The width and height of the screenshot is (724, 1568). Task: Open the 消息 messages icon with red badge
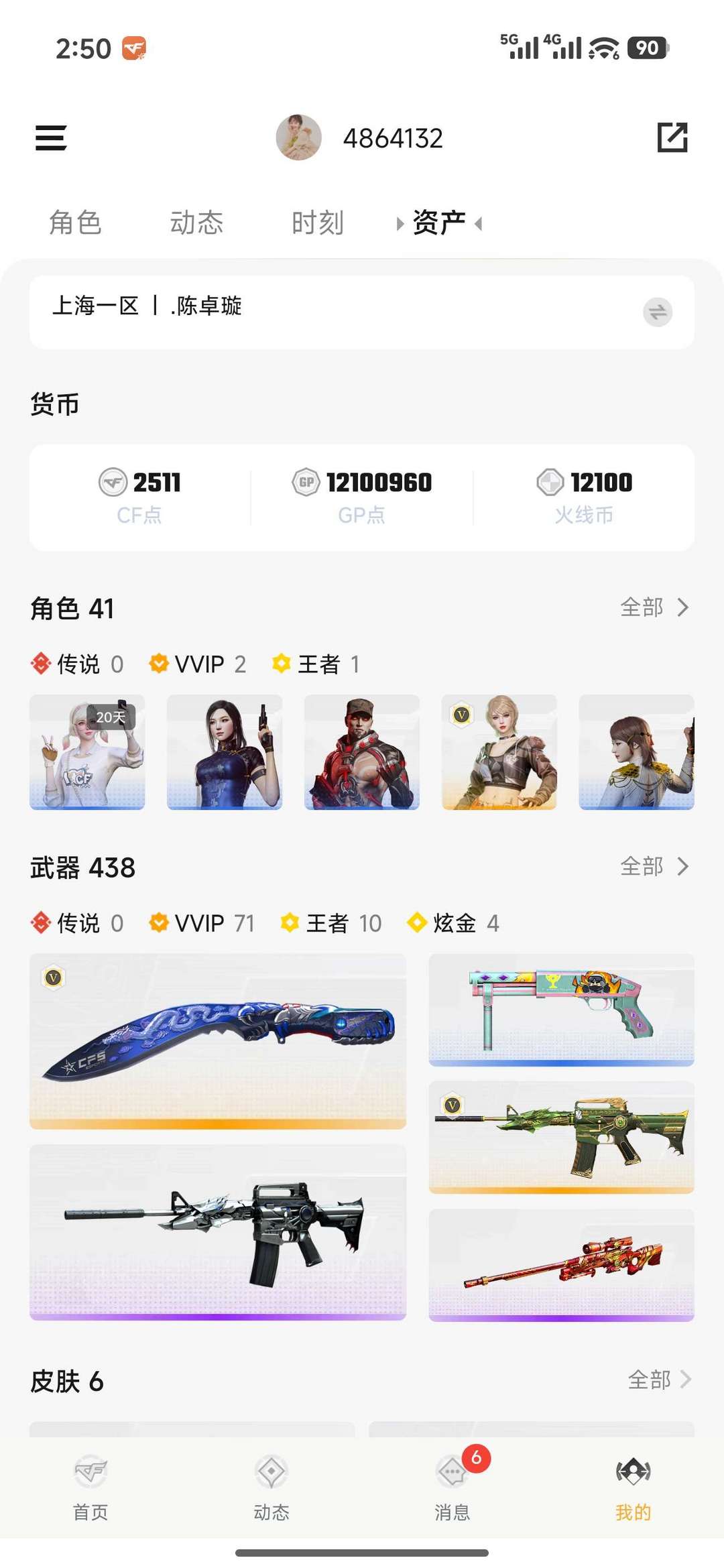pyautogui.click(x=452, y=1471)
